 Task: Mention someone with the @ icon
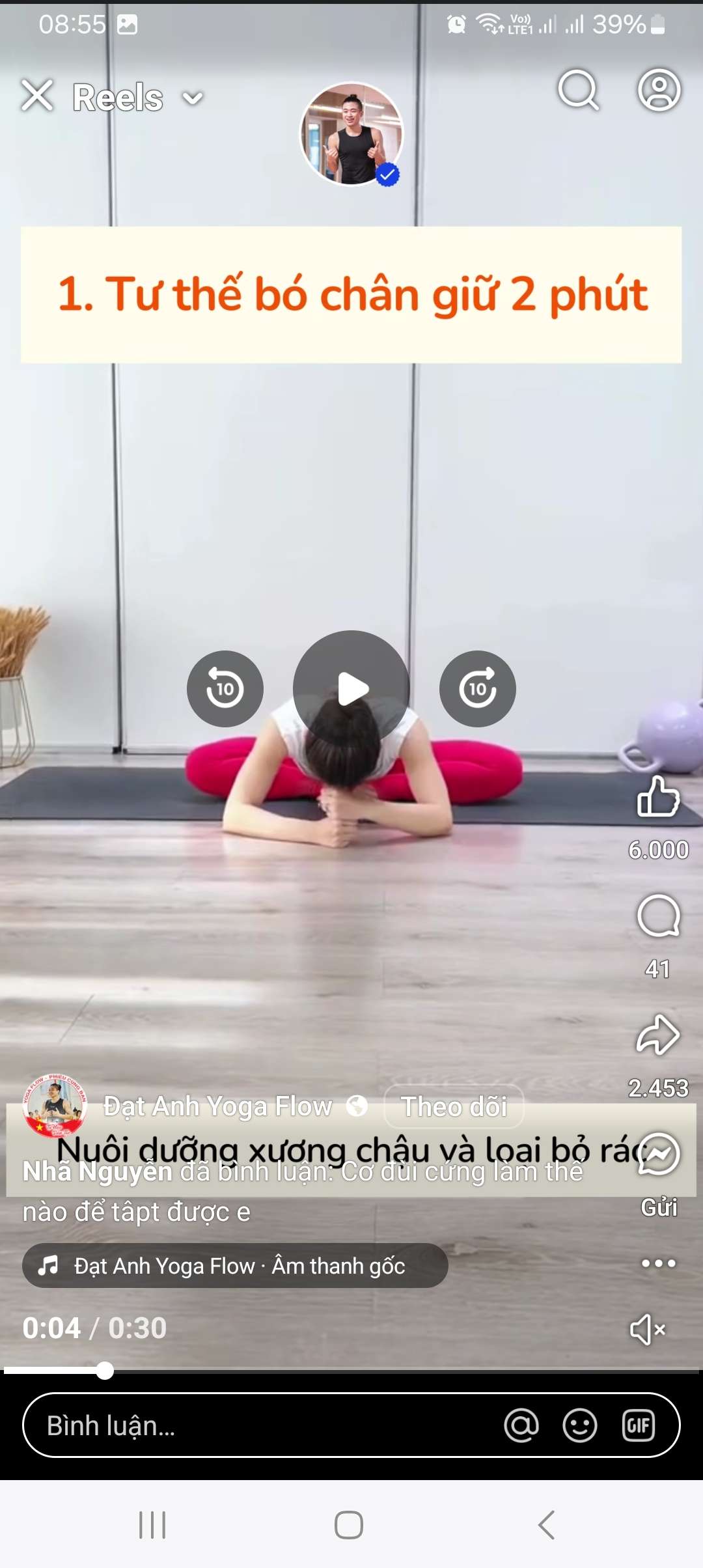pos(521,1425)
